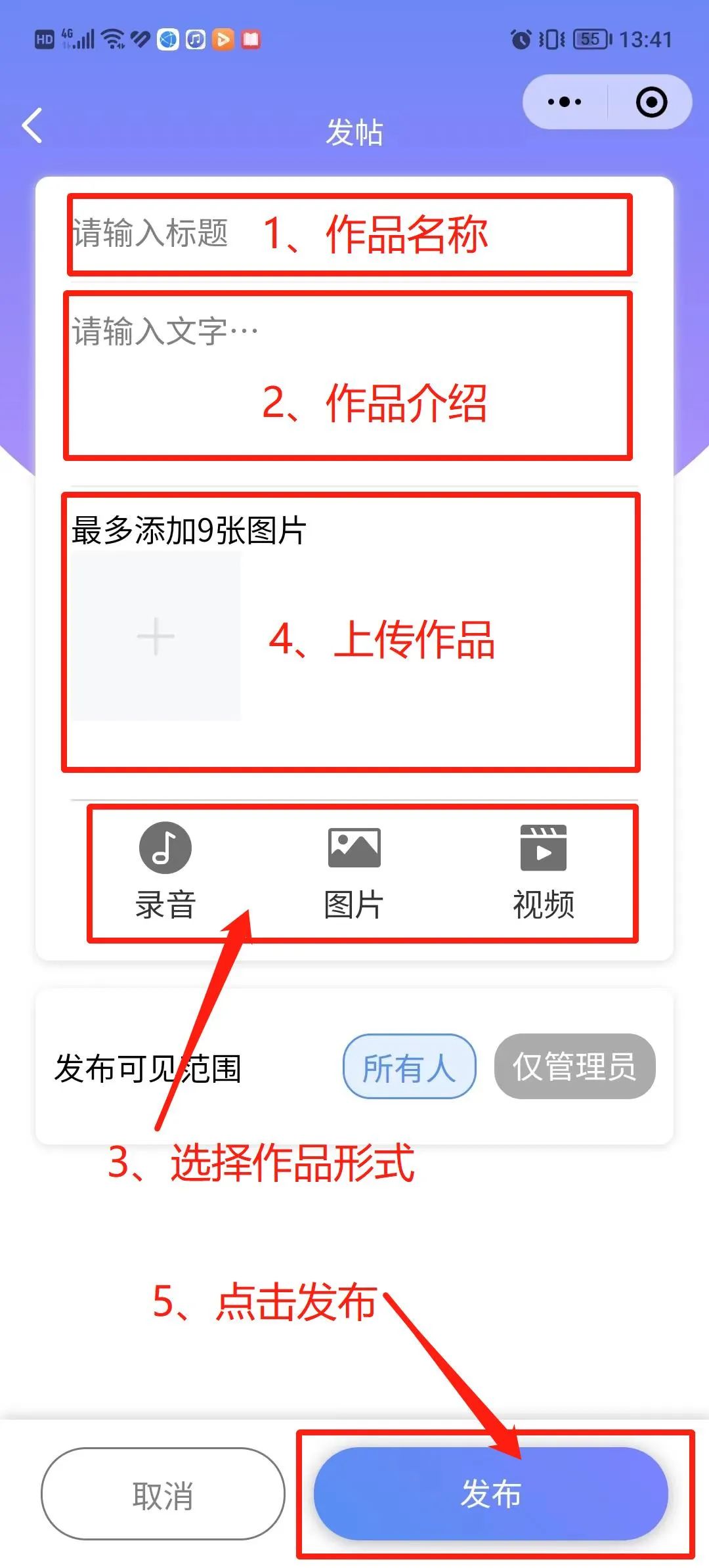Add a picture with the plus tile
Viewport: 709px width, 1568px height.
(x=156, y=636)
